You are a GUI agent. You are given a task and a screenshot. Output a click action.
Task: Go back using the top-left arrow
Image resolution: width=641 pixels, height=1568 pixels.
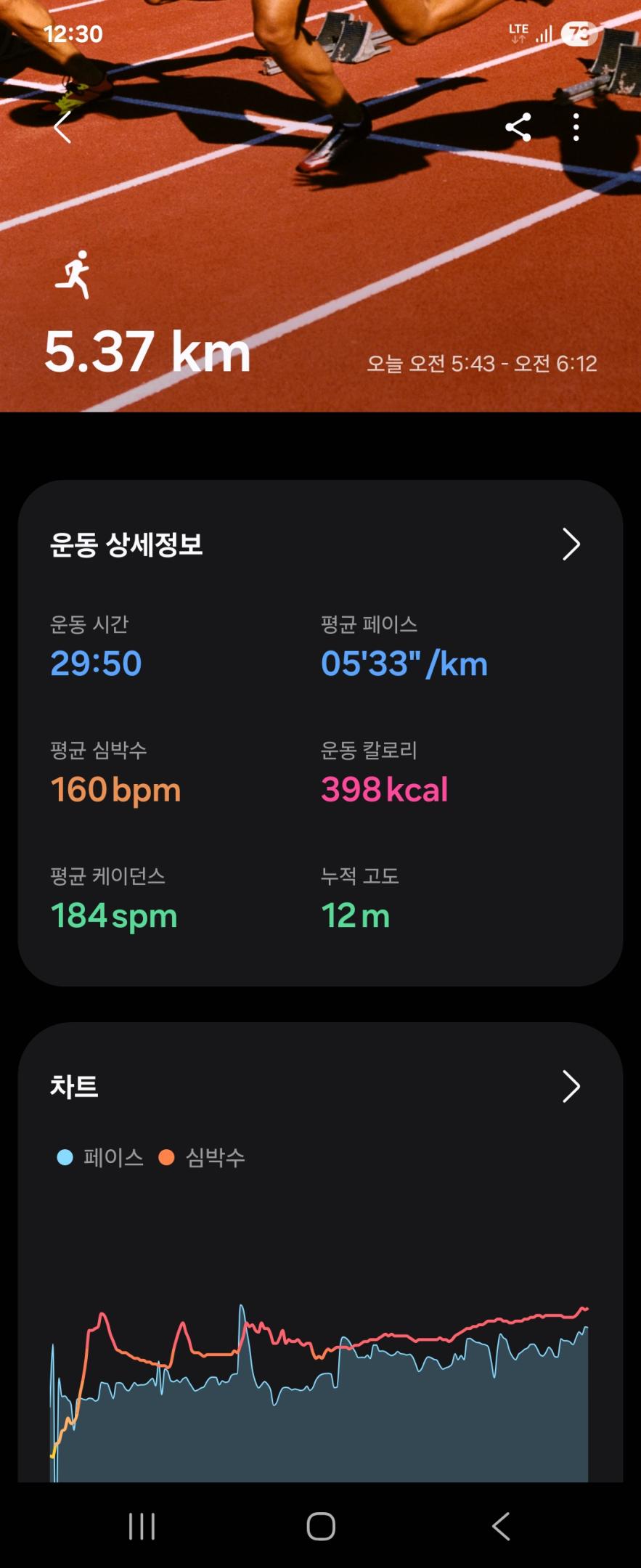pyautogui.click(x=63, y=128)
